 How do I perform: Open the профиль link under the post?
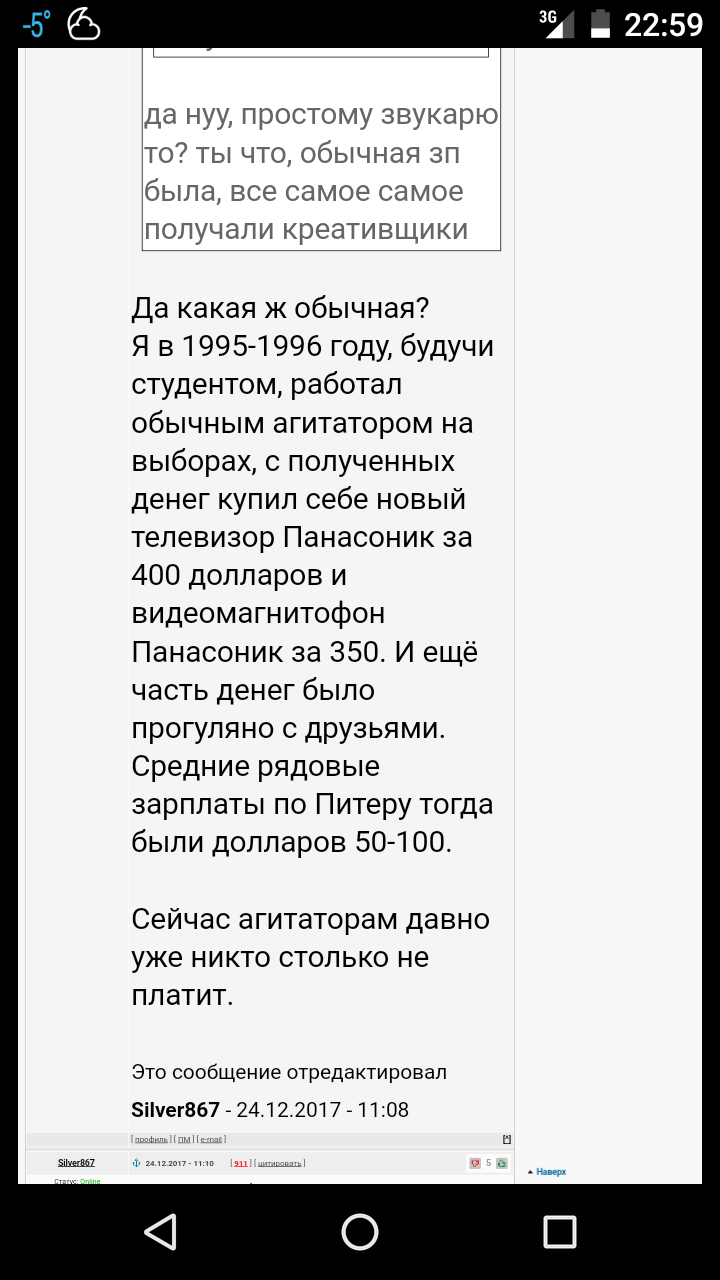point(150,1139)
